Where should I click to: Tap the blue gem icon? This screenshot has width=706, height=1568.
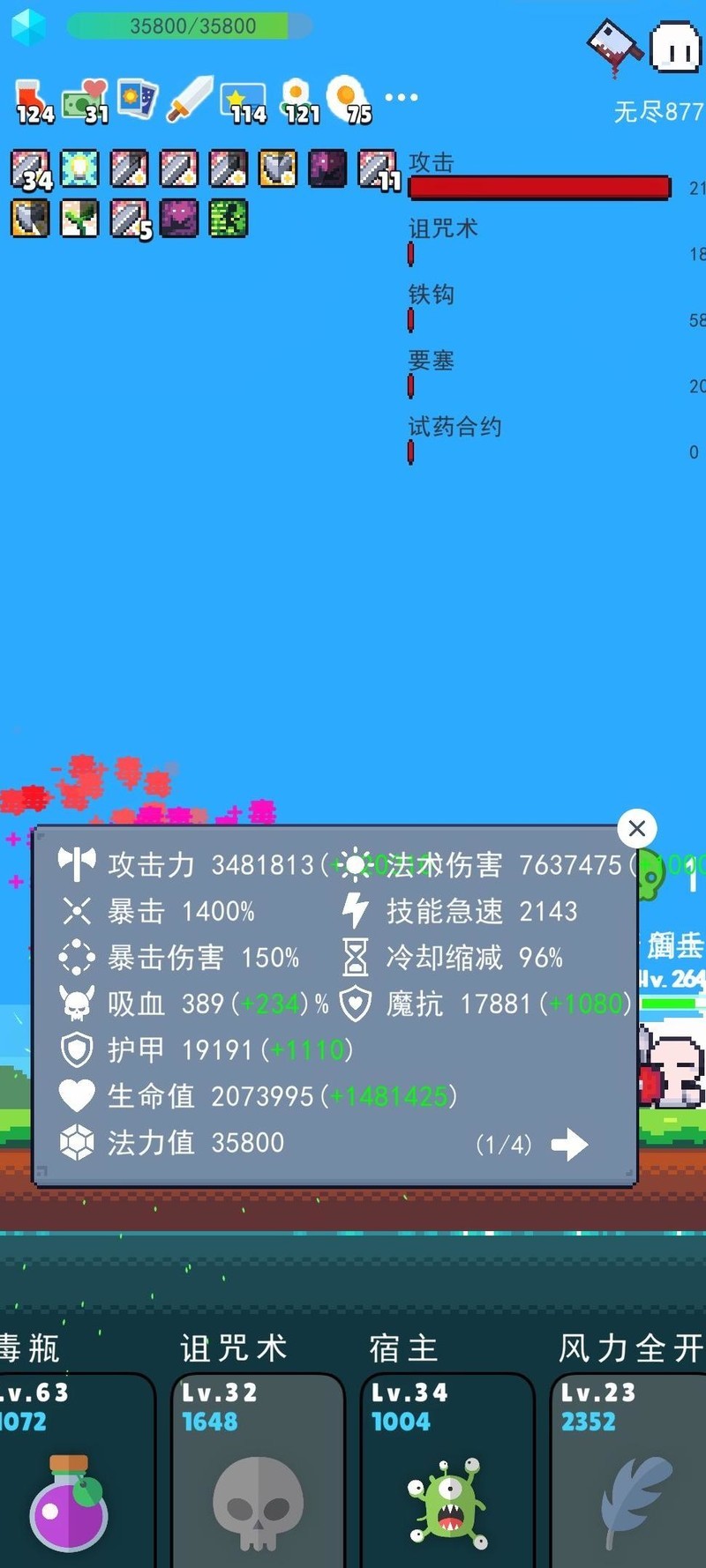(x=28, y=26)
